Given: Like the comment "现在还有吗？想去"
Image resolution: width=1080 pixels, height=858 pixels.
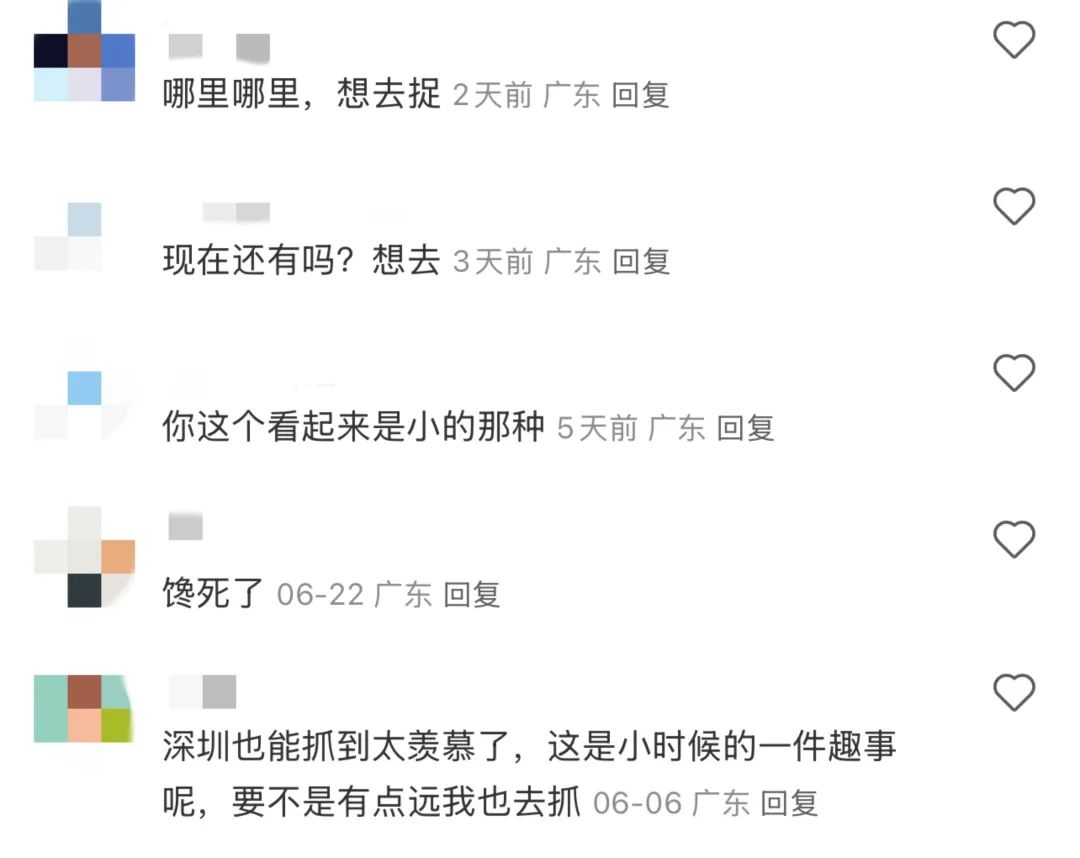Looking at the screenshot, I should coord(1013,207).
